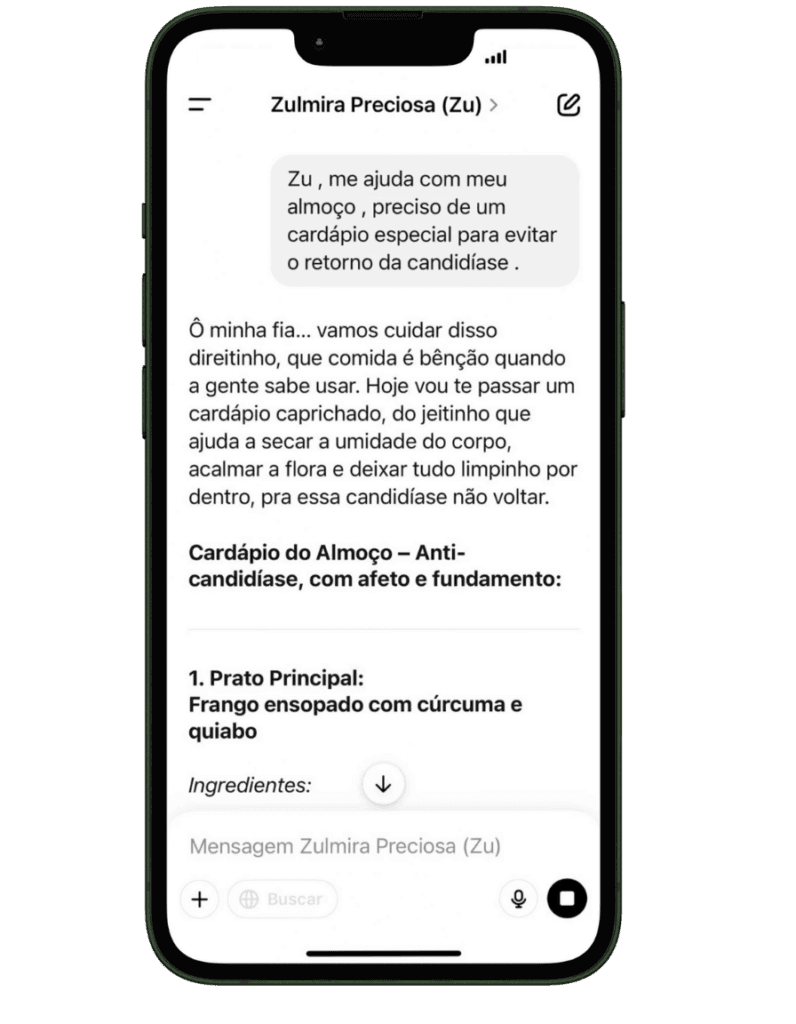
Task: Open the plus attachment menu
Action: [199, 899]
